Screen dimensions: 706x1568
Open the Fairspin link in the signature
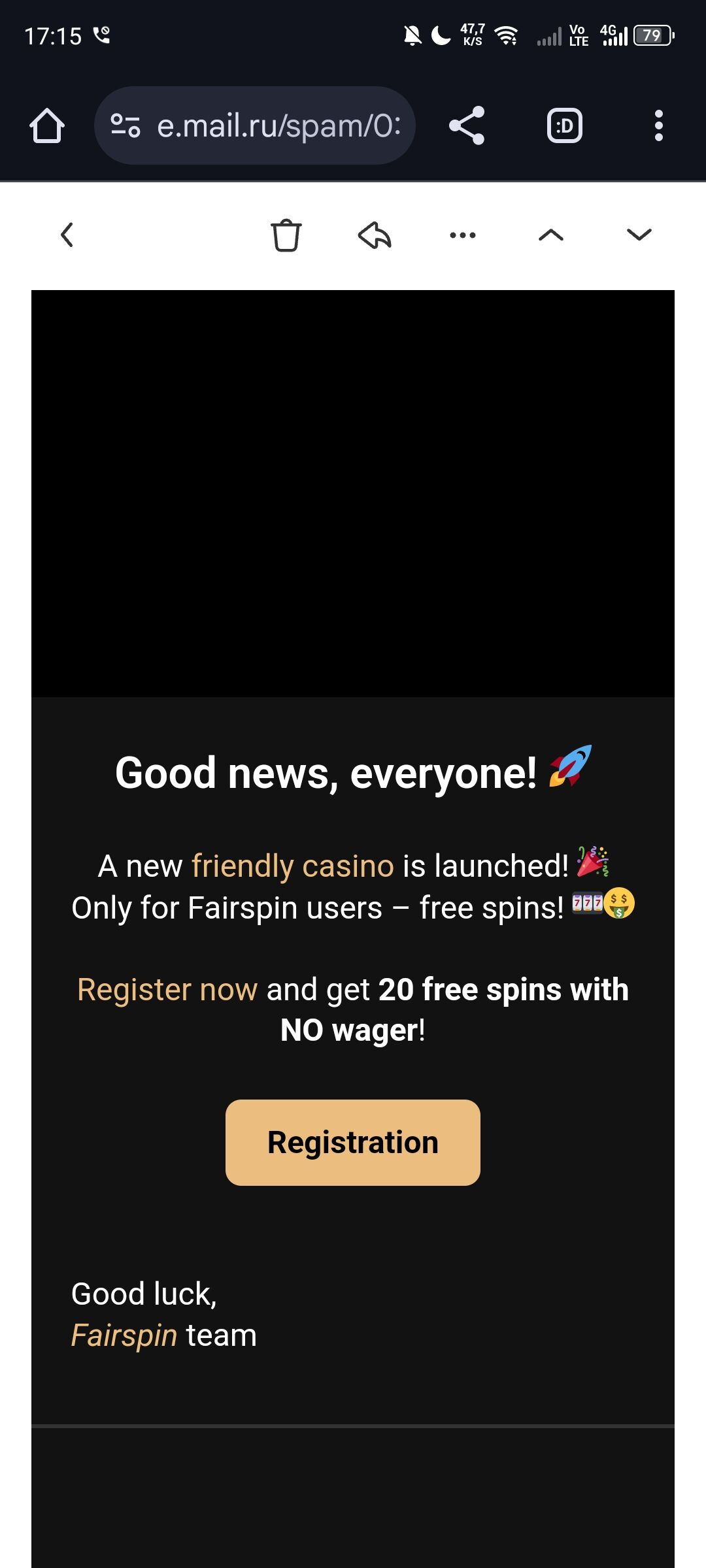[x=124, y=1335]
